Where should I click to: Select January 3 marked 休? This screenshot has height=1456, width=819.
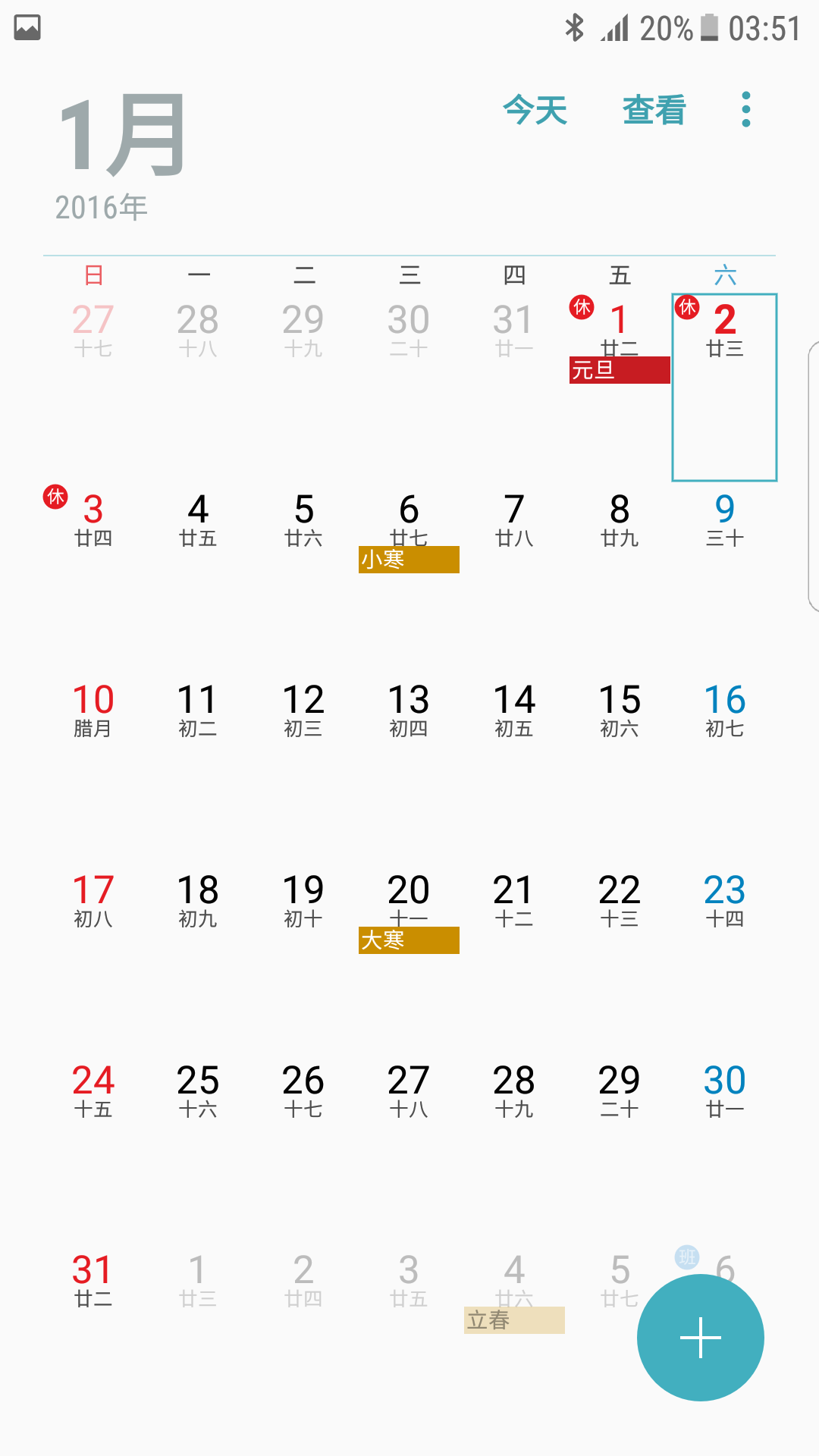click(93, 519)
